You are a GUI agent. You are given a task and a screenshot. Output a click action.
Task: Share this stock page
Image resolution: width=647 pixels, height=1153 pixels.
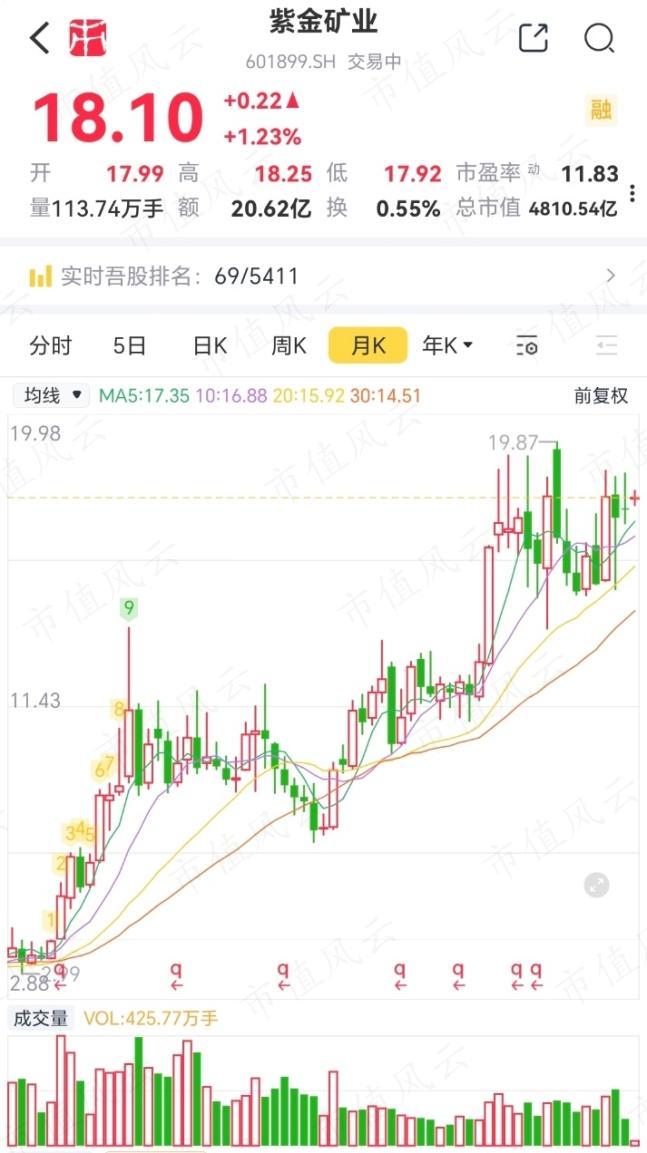click(x=534, y=39)
